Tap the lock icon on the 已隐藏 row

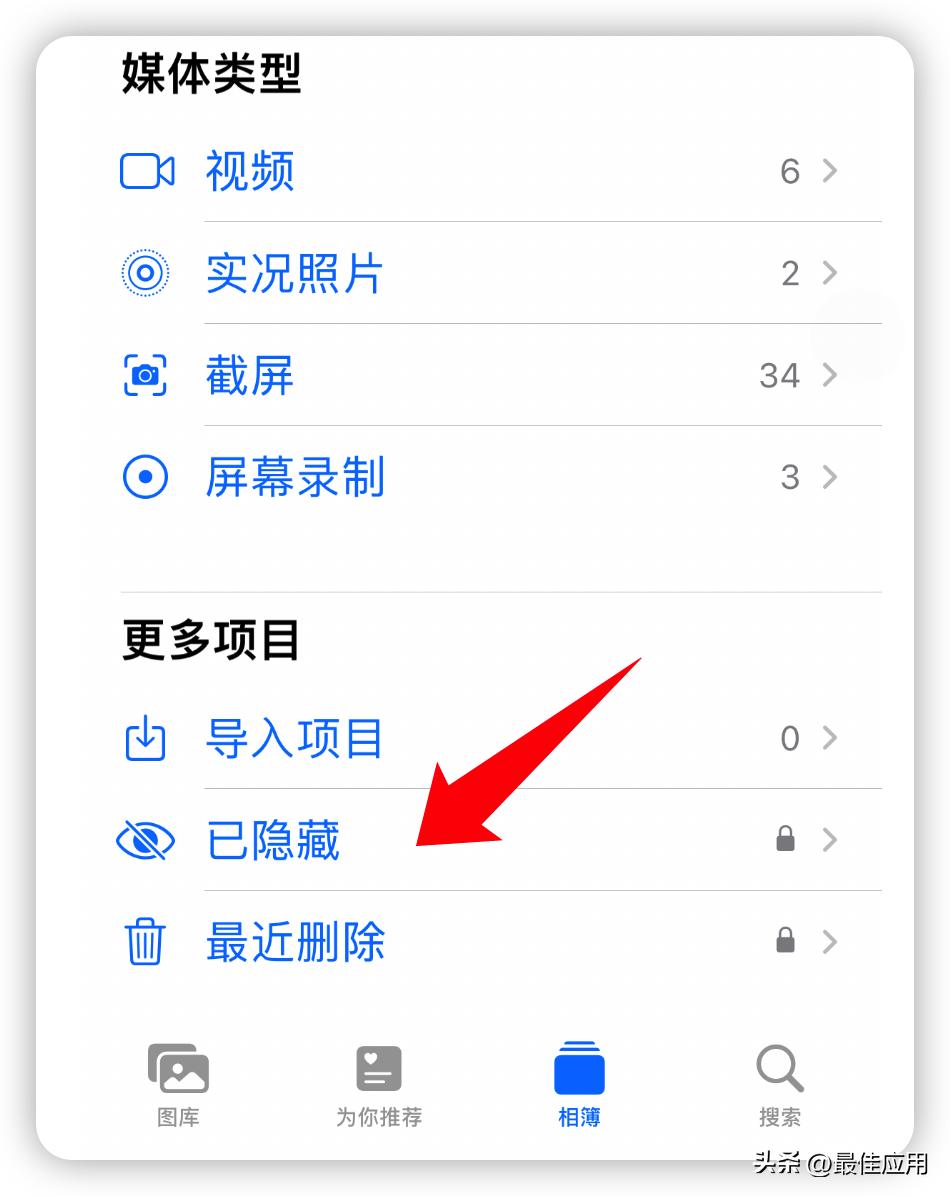pos(785,840)
